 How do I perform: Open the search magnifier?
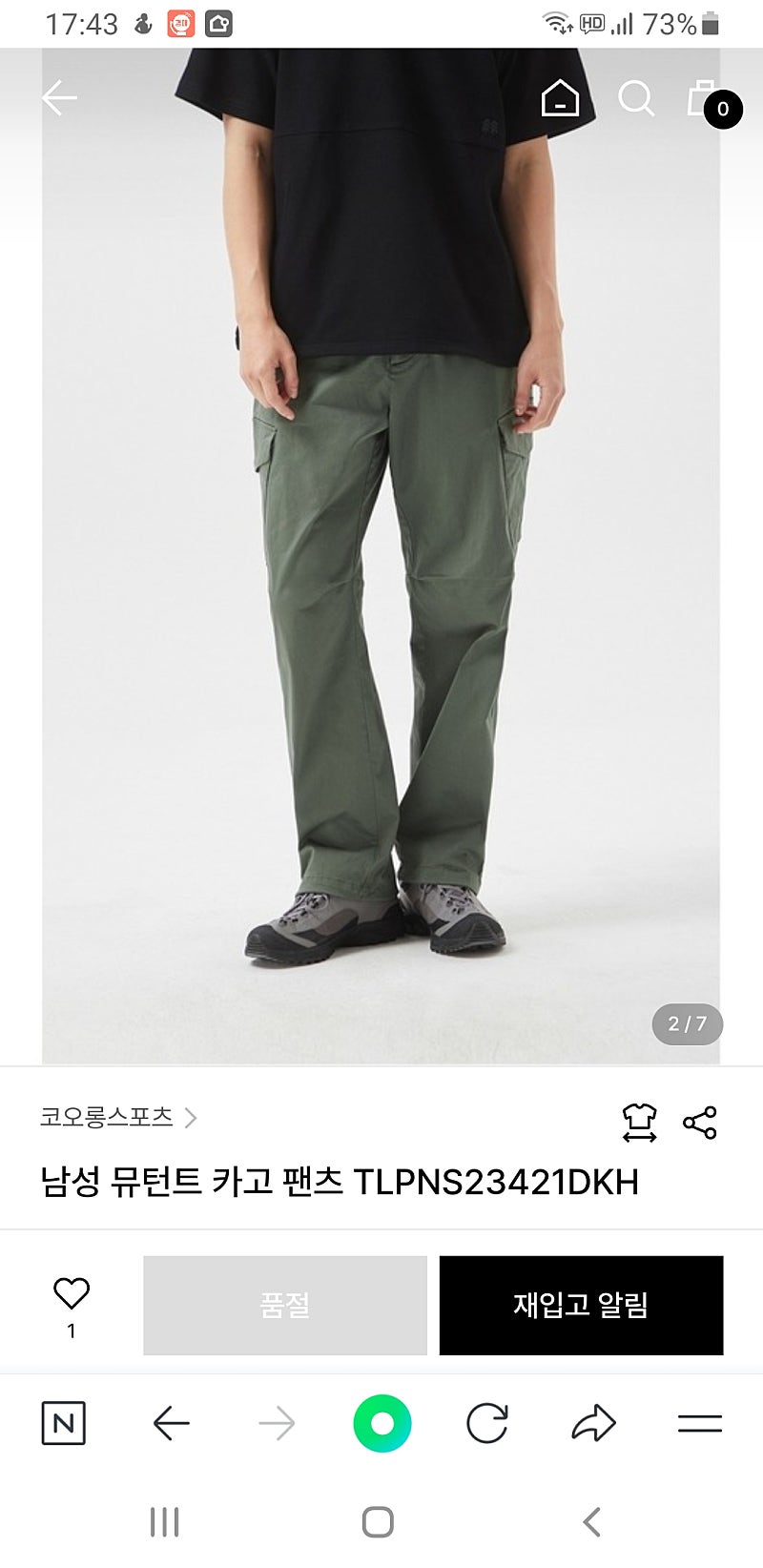635,98
